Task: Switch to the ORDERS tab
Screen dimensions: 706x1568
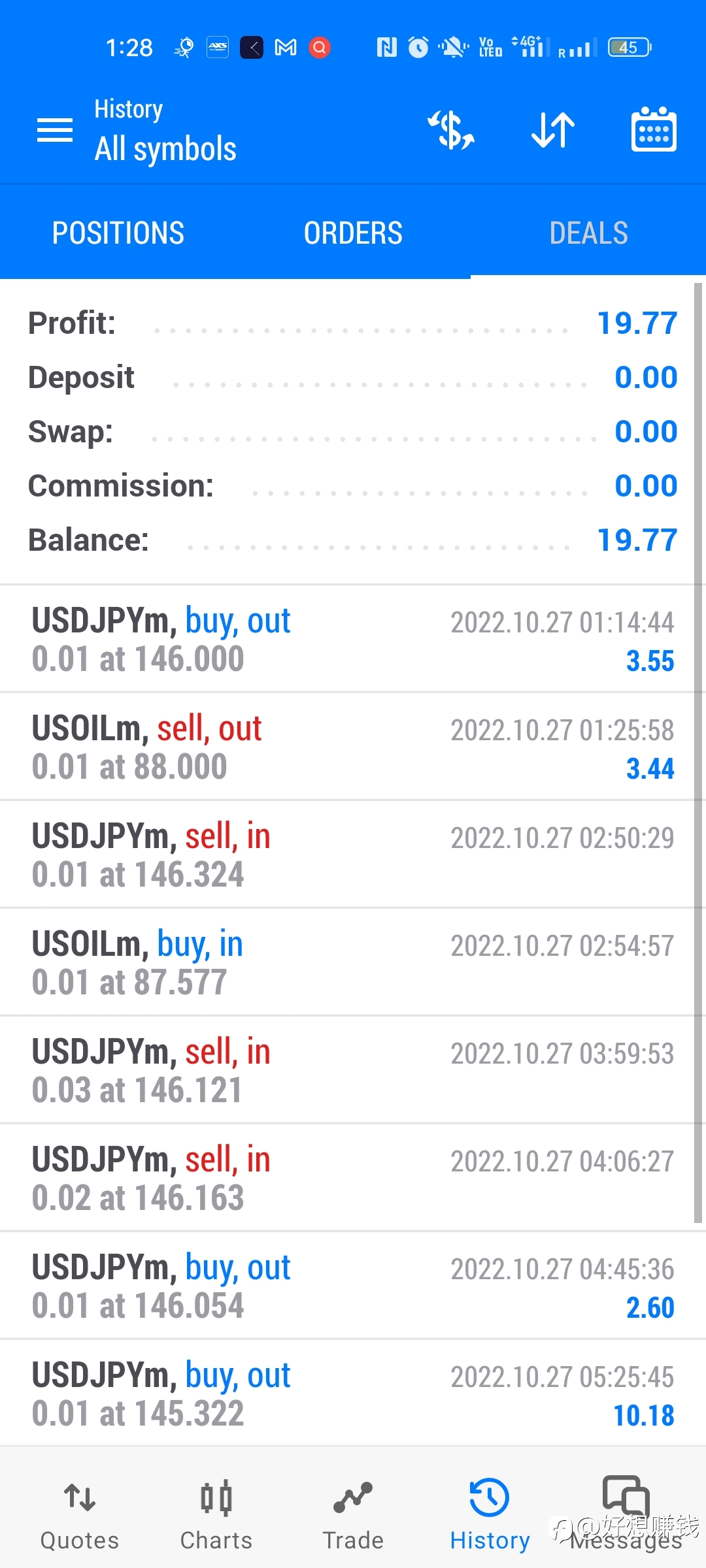Action: coord(353,233)
